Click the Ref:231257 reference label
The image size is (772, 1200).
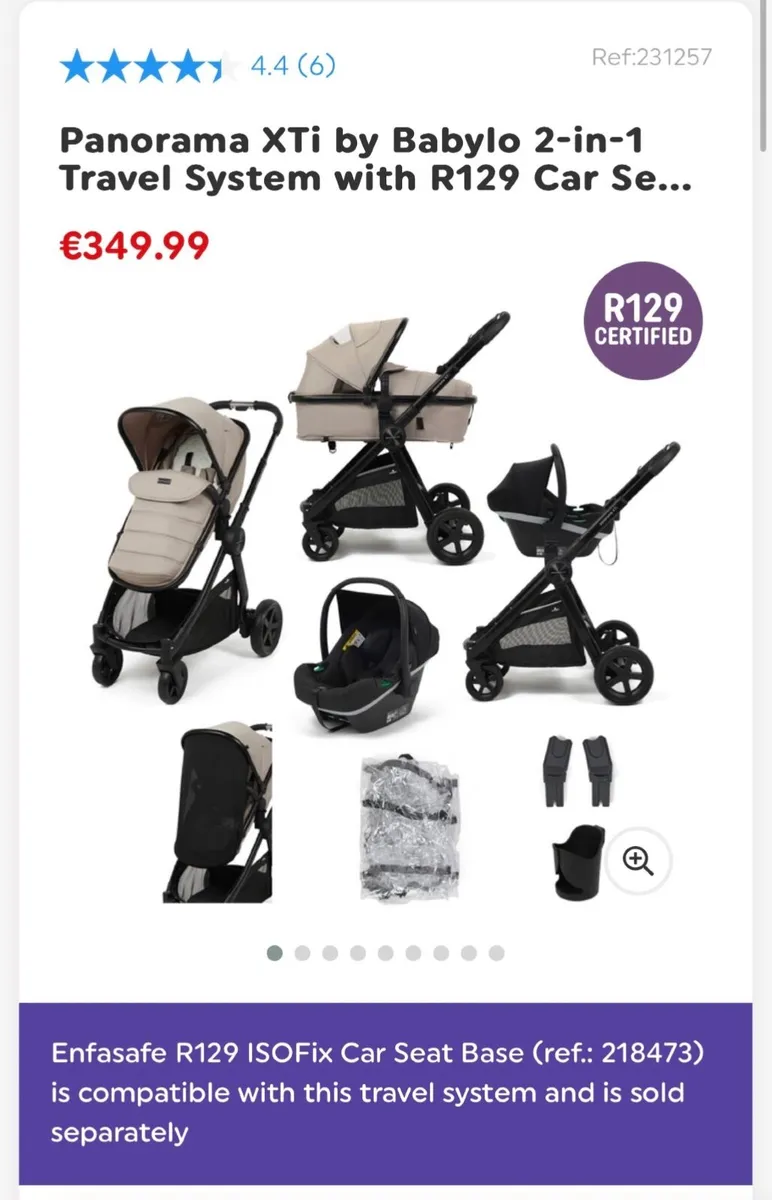click(x=654, y=57)
